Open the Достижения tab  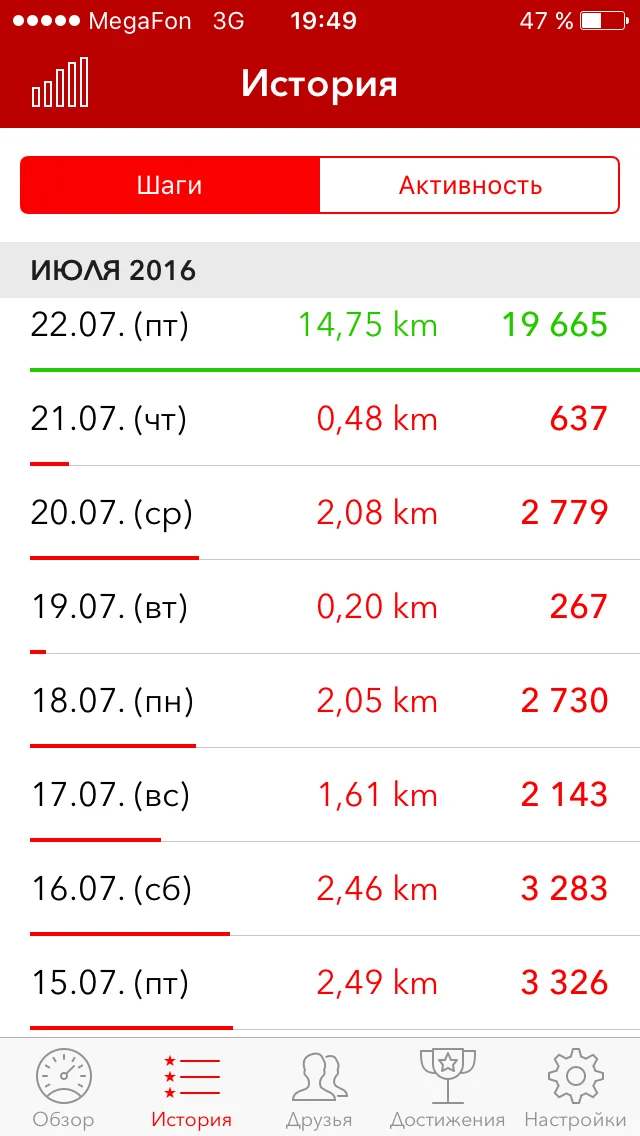pyautogui.click(x=447, y=1088)
